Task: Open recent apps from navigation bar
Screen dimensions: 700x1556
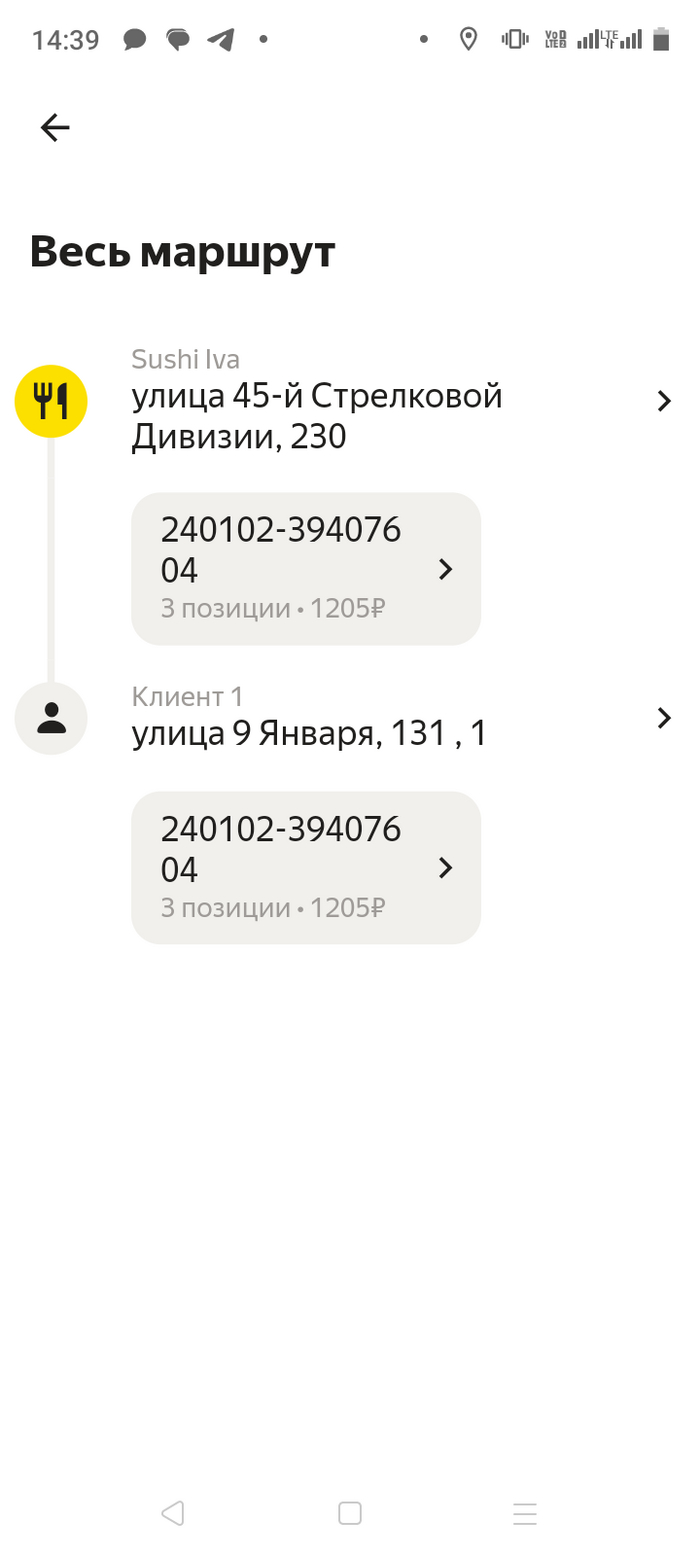Action: [525, 1513]
